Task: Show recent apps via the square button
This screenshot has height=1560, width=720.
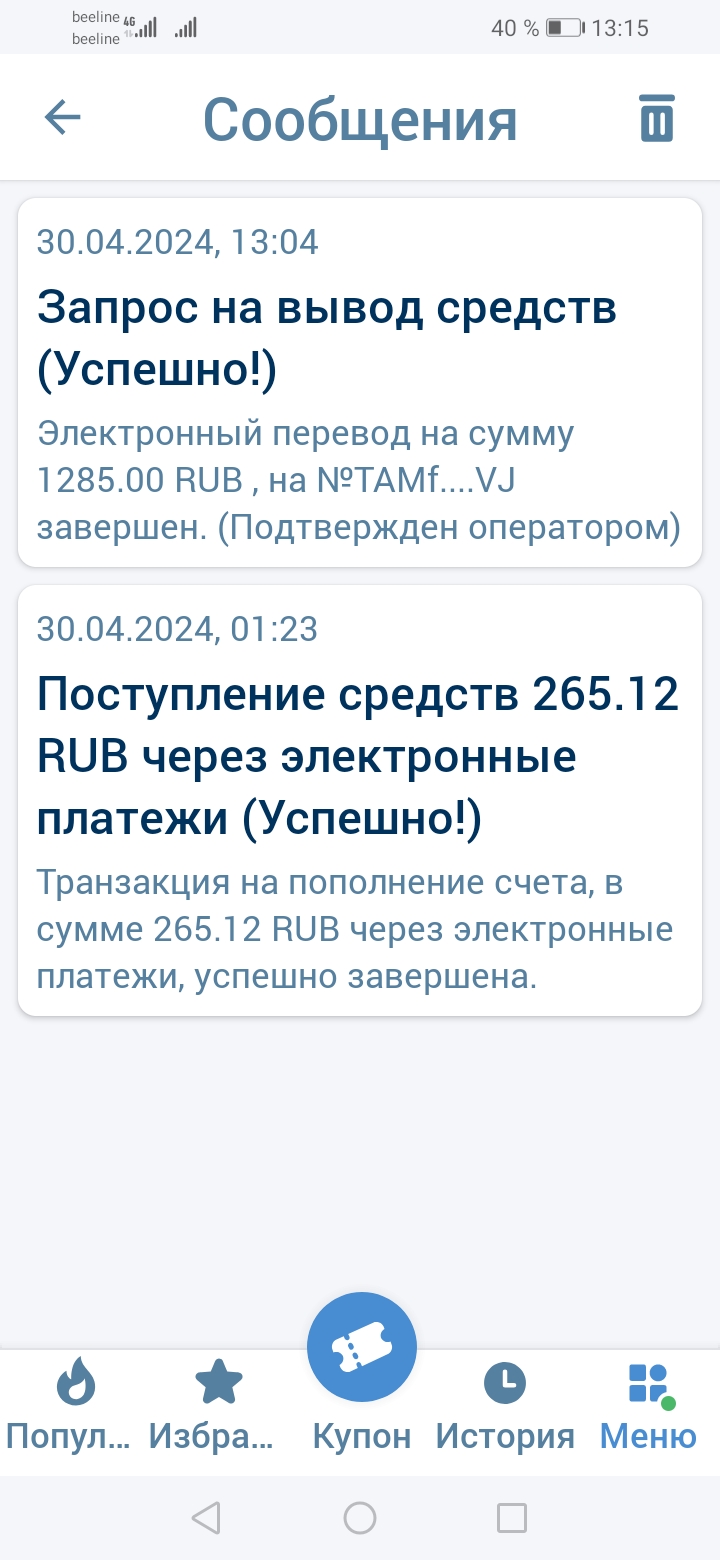Action: point(512,1518)
